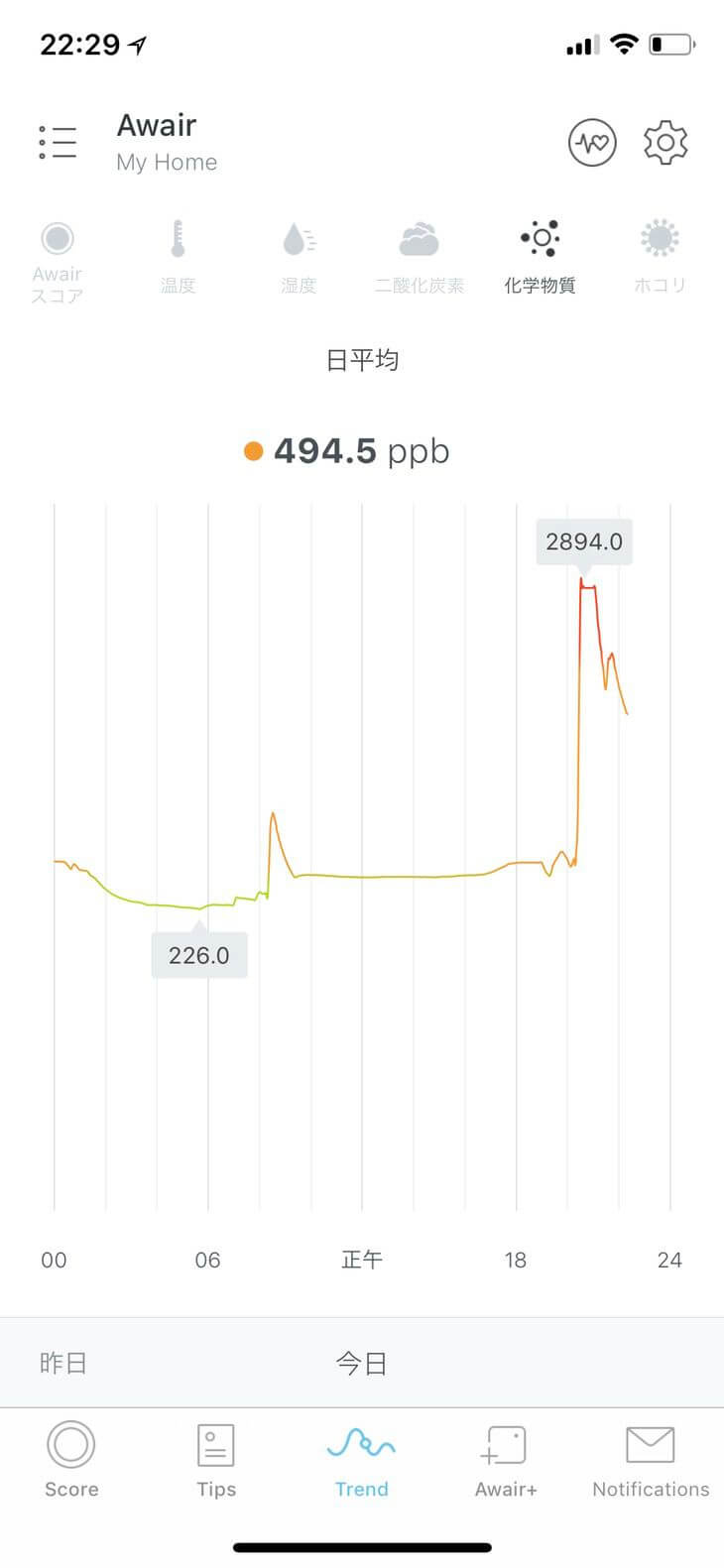The height and width of the screenshot is (1568, 724).
Task: Open the settings gear
Action: click(665, 143)
